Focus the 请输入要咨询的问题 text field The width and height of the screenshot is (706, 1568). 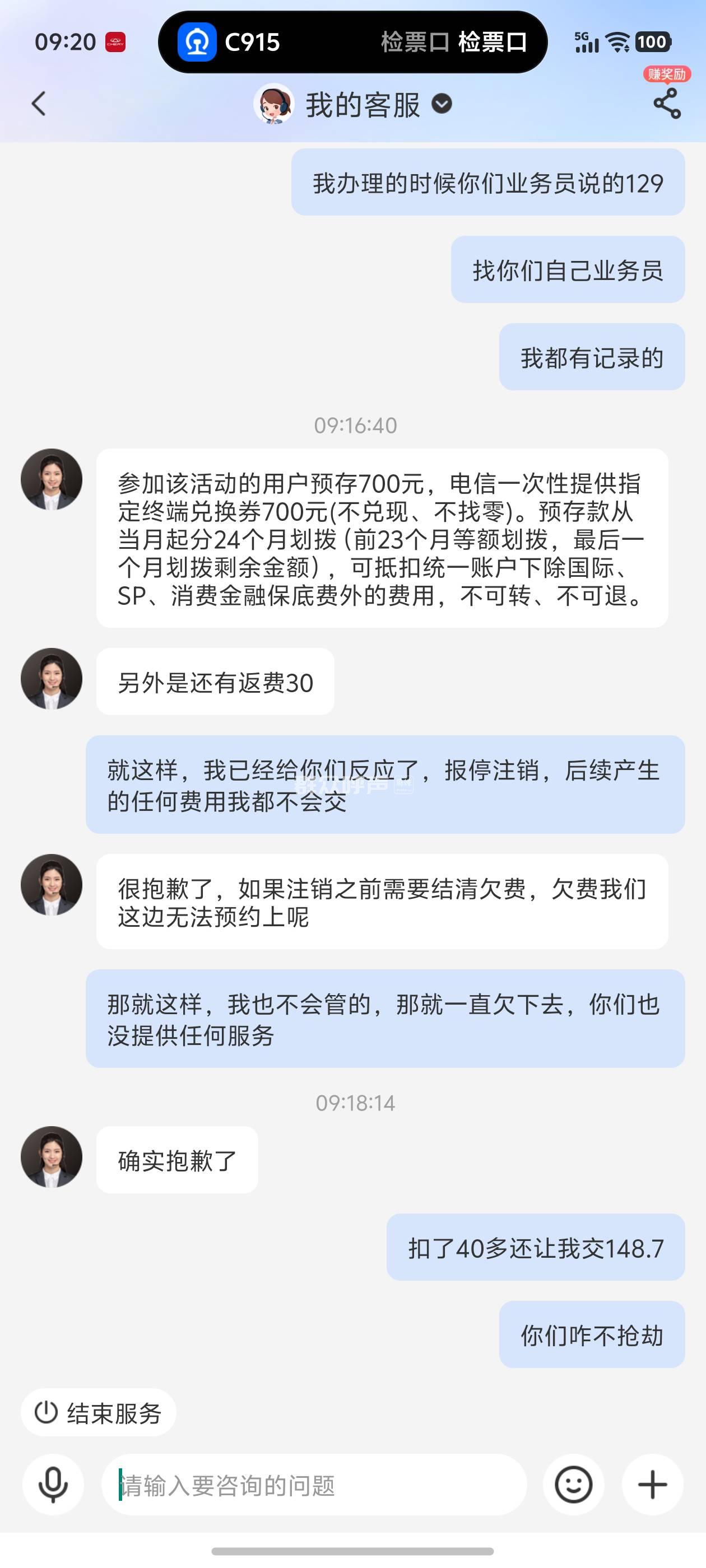click(x=314, y=1485)
